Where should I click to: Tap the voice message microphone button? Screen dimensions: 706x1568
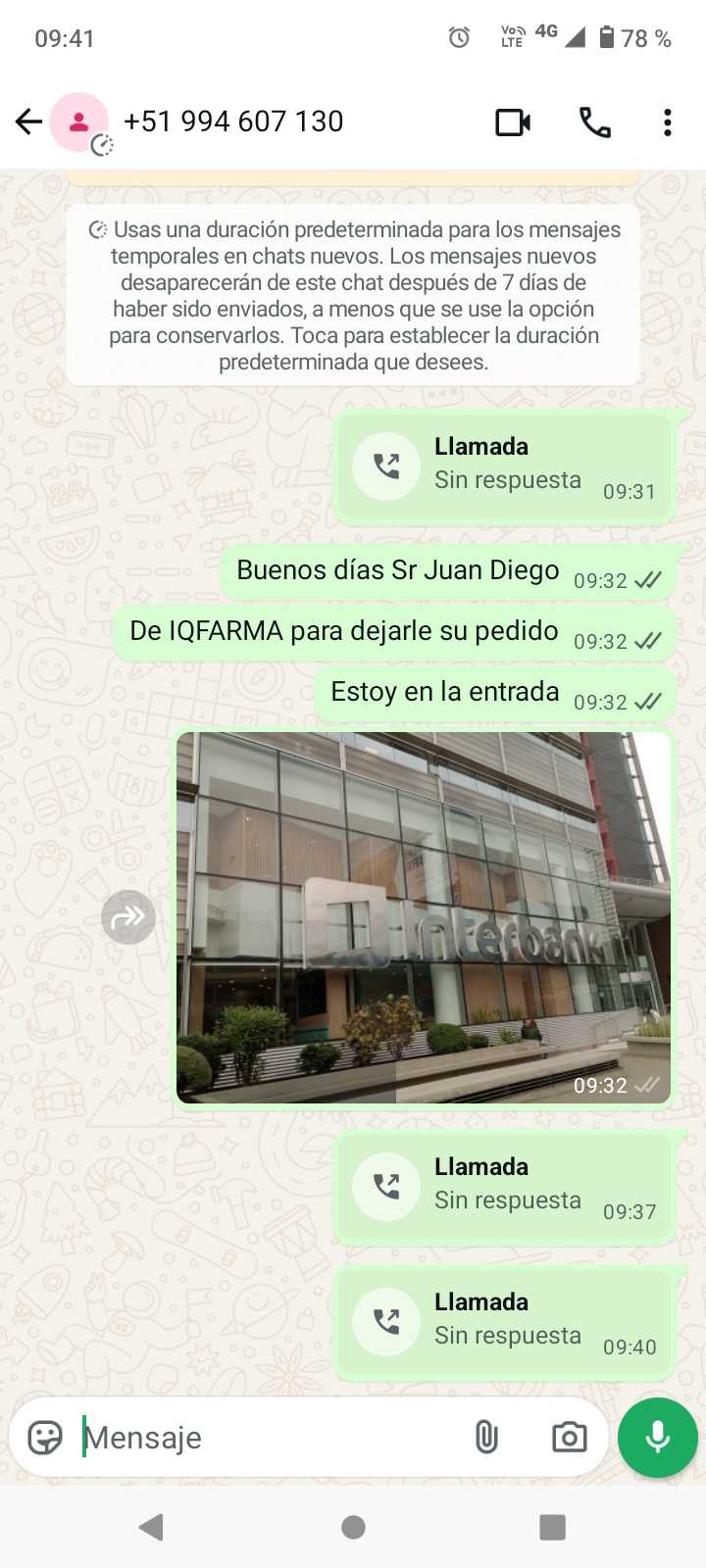tap(657, 1438)
